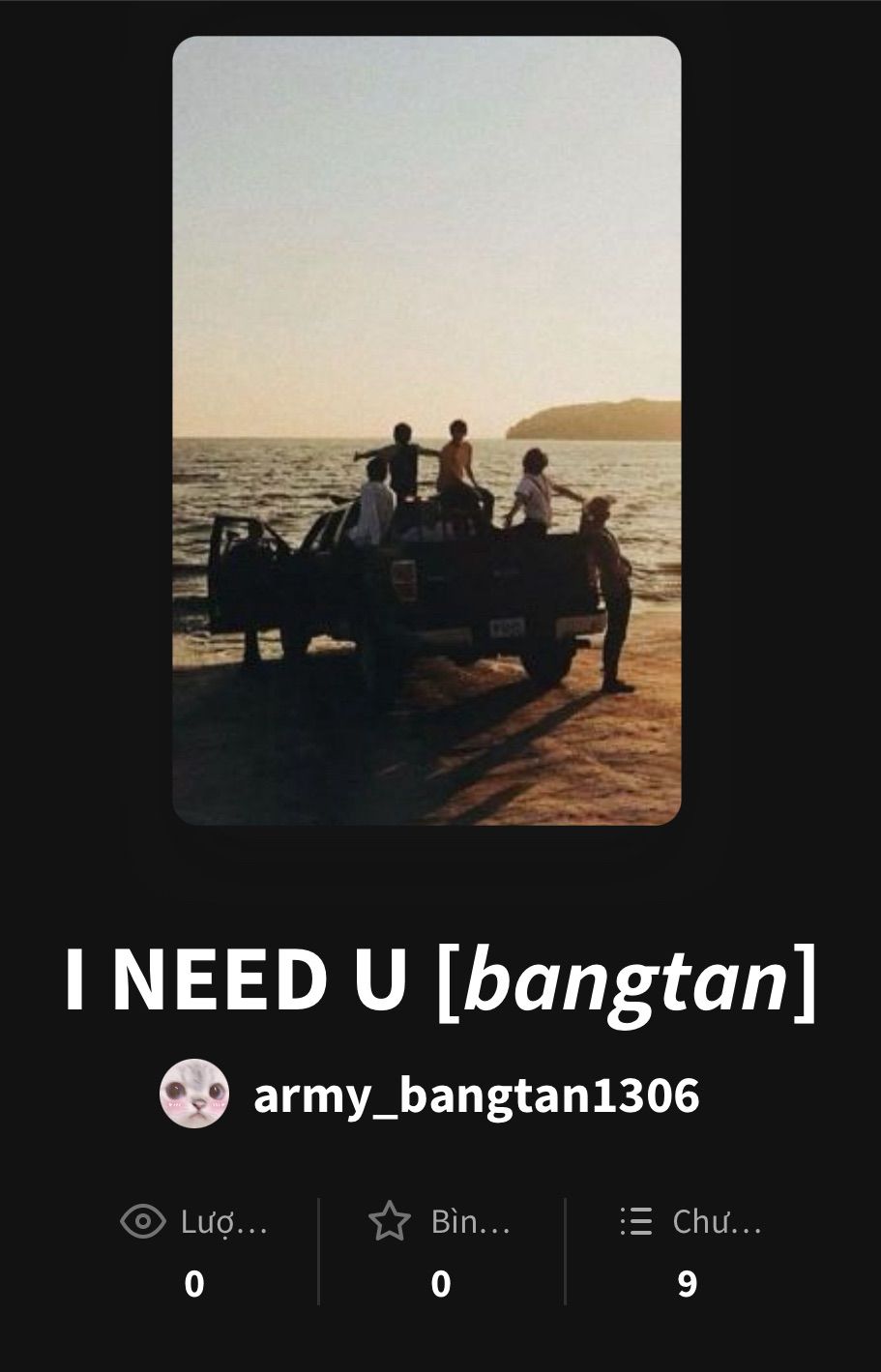Open army_bangtan1306's author profile

(475, 1095)
